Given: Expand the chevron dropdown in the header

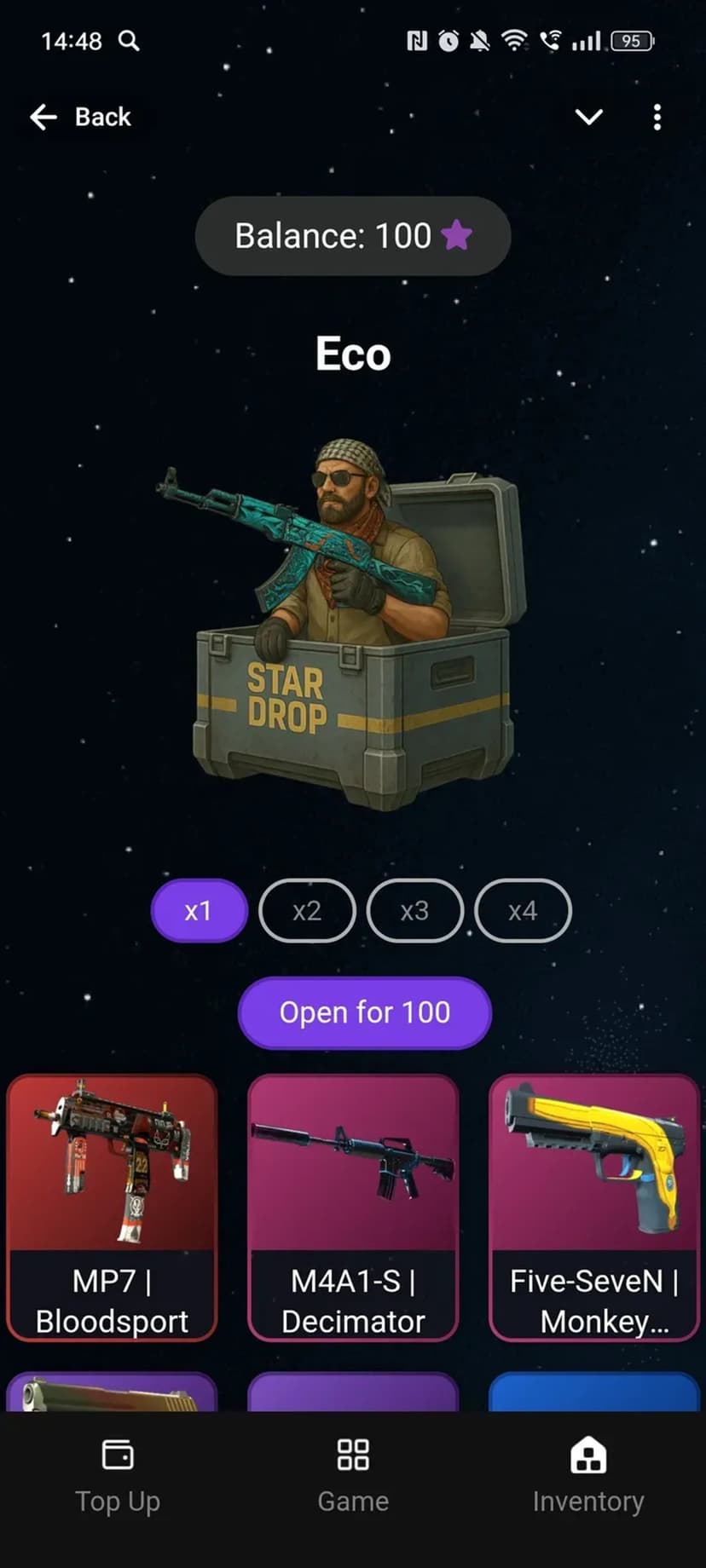Looking at the screenshot, I should click(588, 117).
